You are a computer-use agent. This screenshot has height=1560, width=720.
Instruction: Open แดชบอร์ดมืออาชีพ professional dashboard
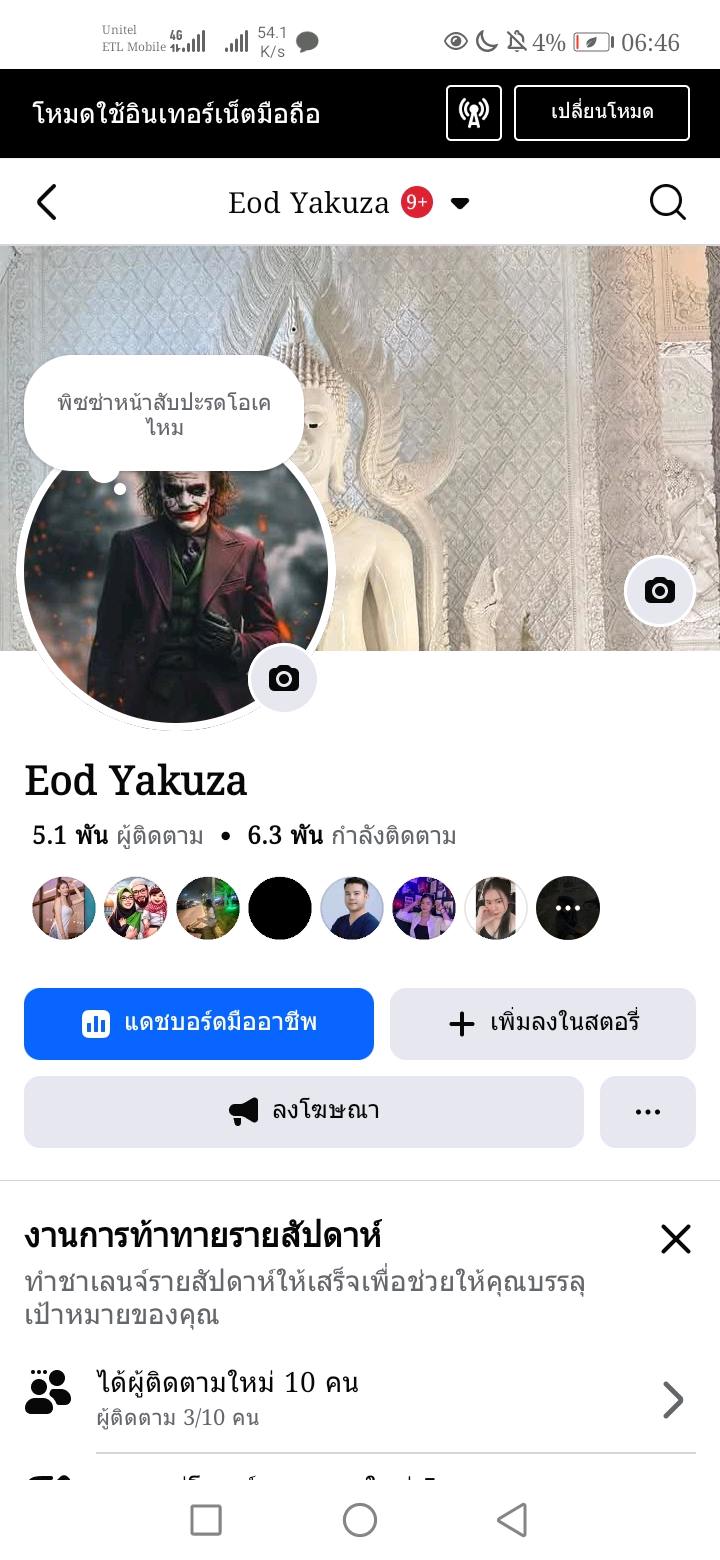[199, 1023]
